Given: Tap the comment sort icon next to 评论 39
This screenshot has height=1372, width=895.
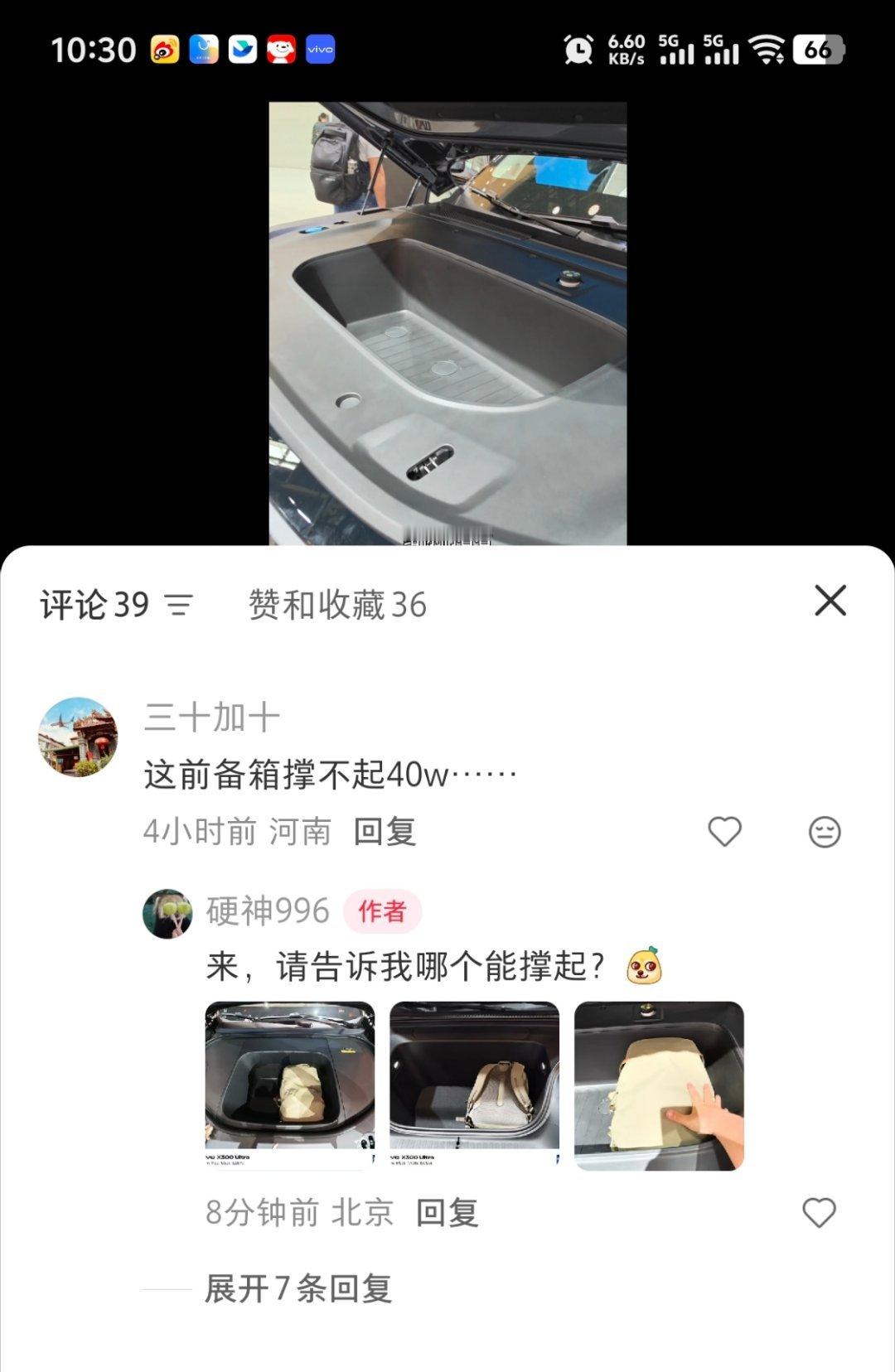Looking at the screenshot, I should click(x=179, y=606).
